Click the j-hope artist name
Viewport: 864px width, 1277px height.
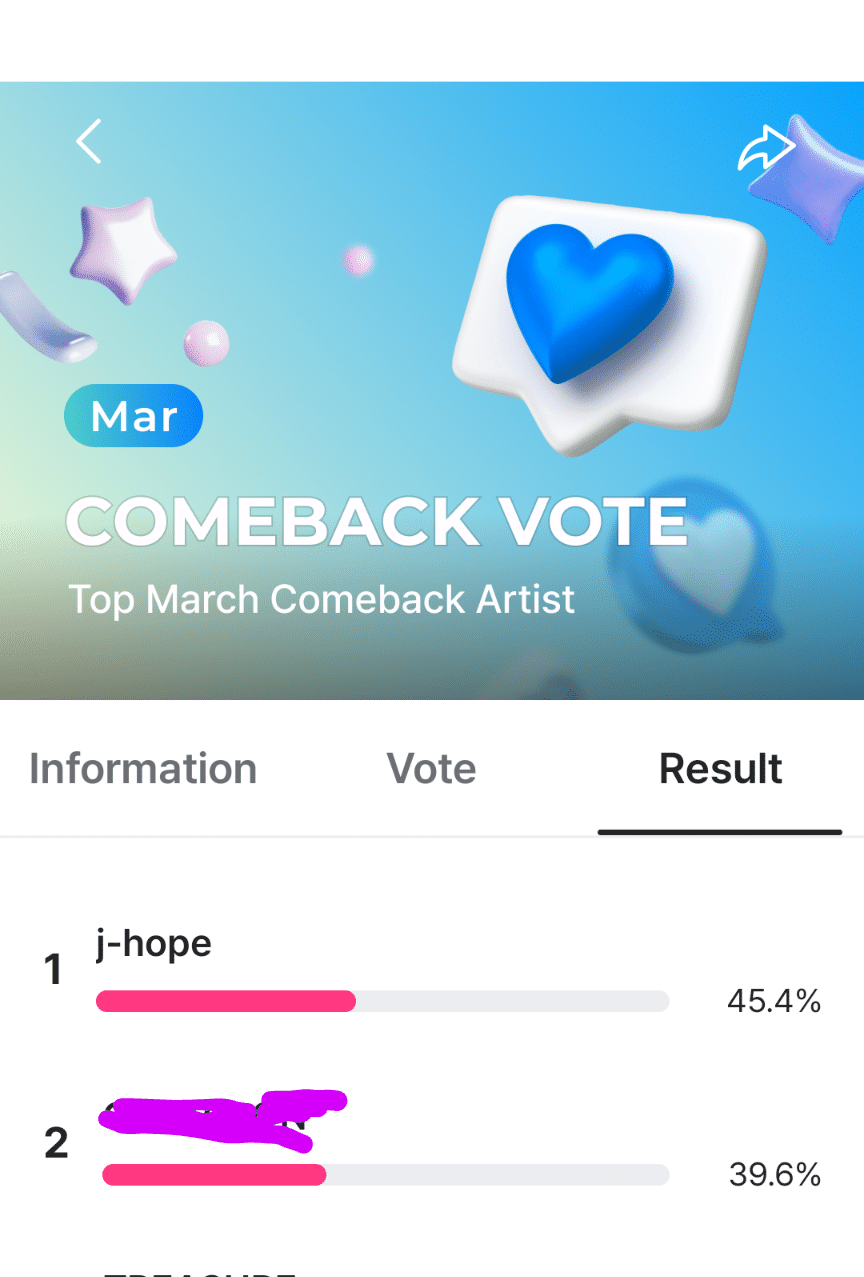(153, 943)
